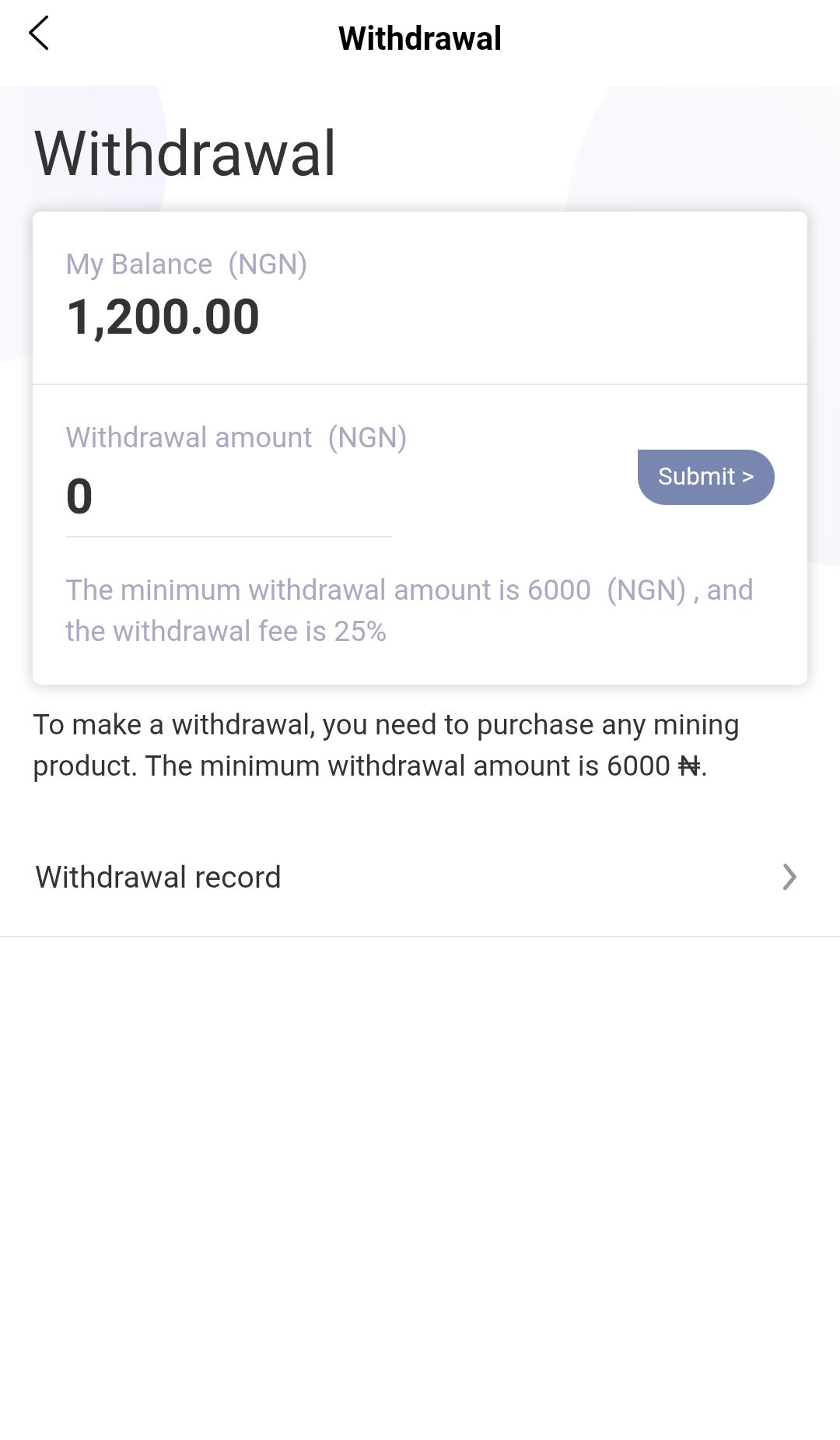The width and height of the screenshot is (840, 1440).
Task: Tap the minimum withdrawal notice text
Action: tap(408, 609)
